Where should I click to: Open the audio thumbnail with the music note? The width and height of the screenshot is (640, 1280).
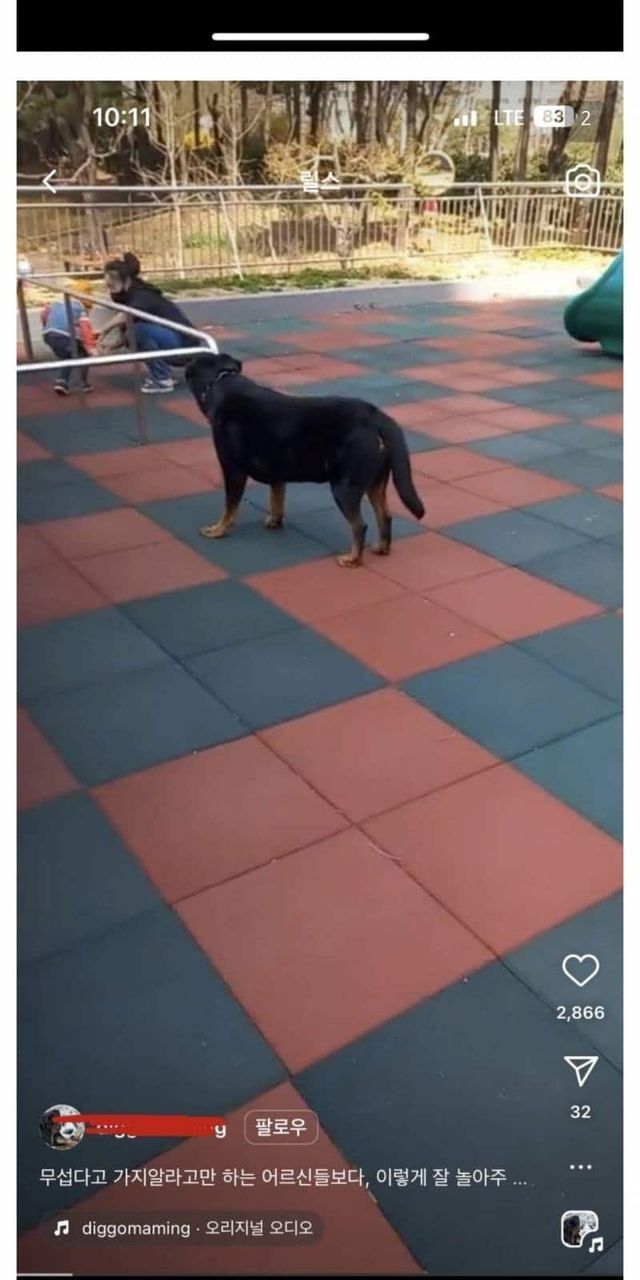point(580,1230)
